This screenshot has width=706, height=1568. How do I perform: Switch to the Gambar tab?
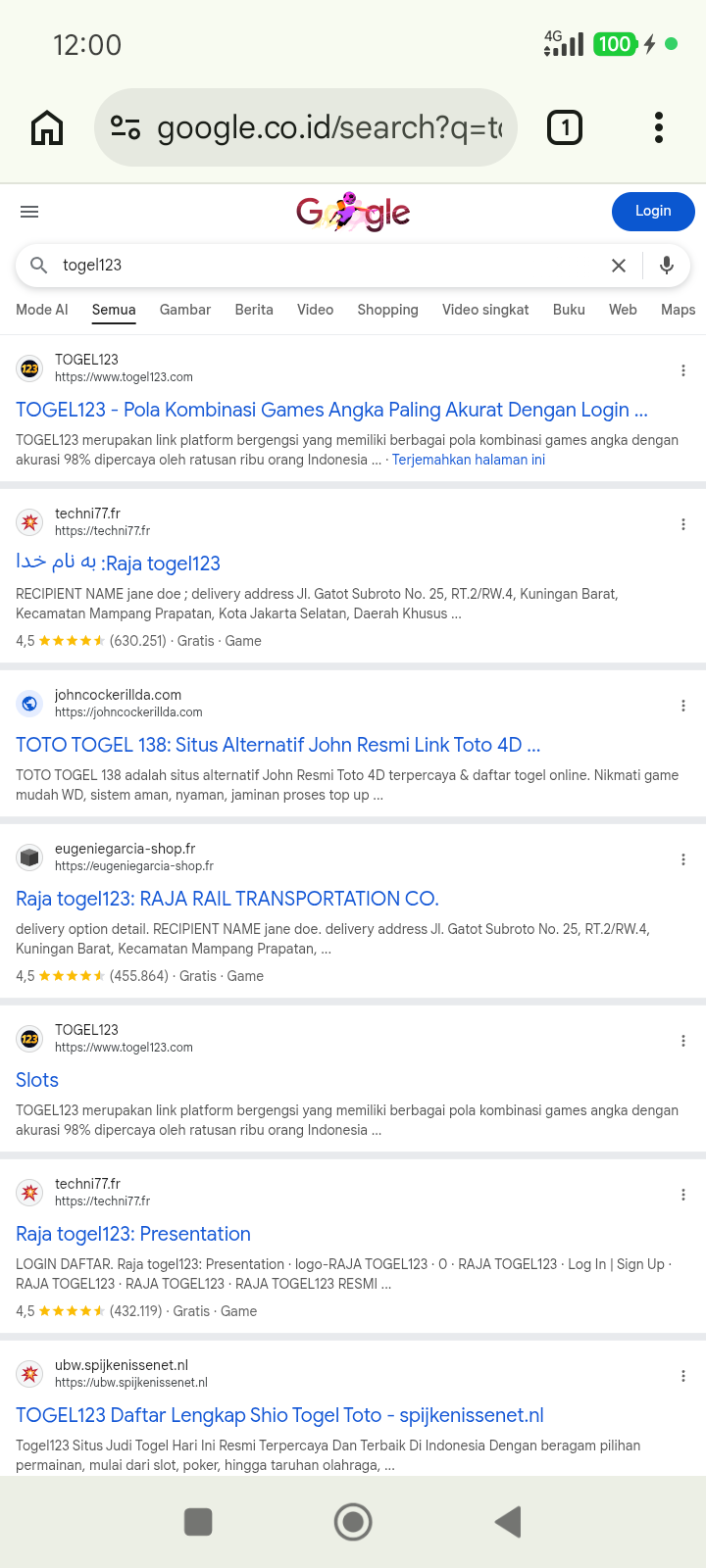(x=185, y=310)
